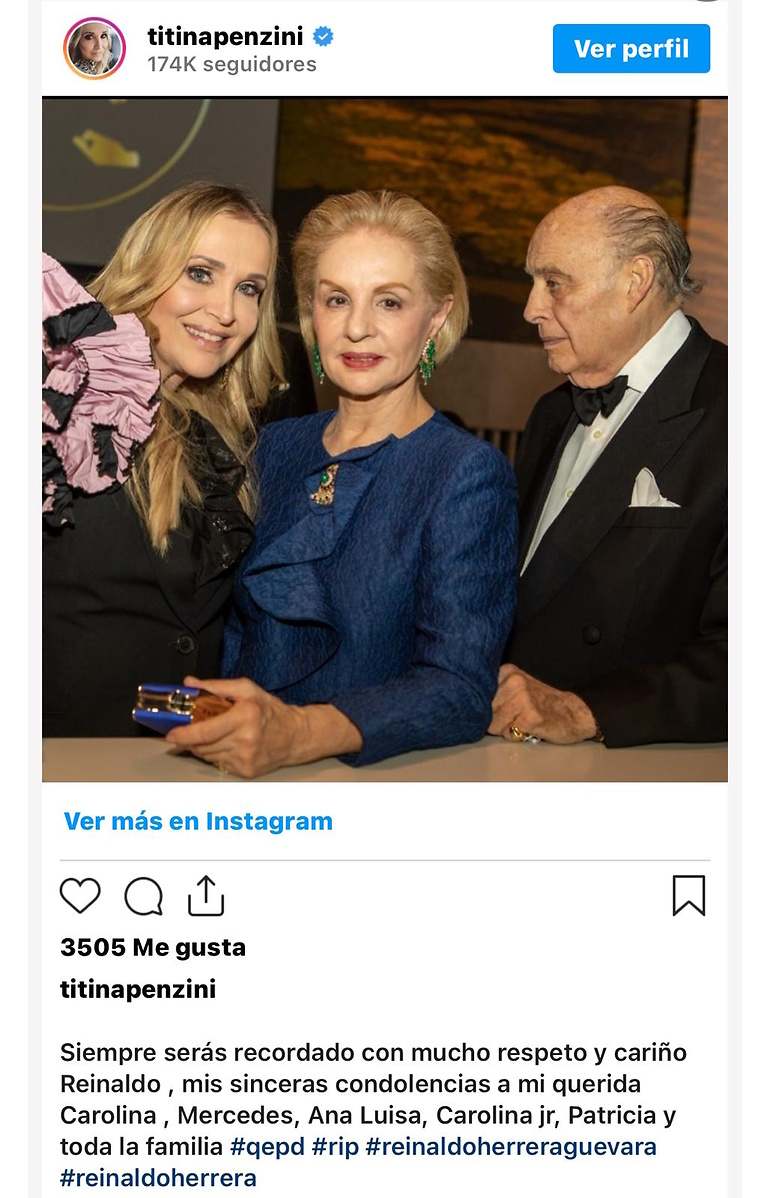The image size is (770, 1198).
Task: Open the #reinaldoherreraguevara hashtag
Action: coord(510,1146)
